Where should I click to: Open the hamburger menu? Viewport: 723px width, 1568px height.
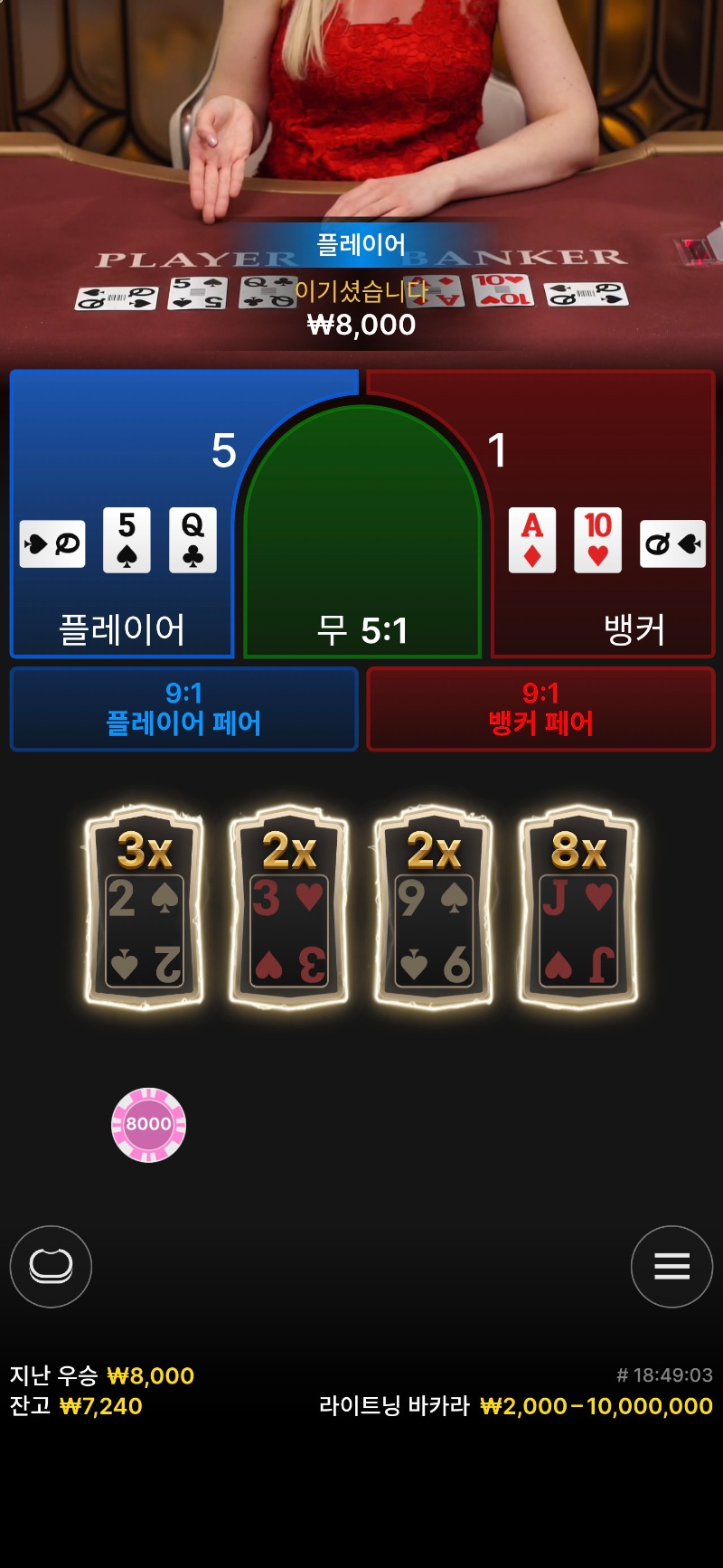point(671,1266)
